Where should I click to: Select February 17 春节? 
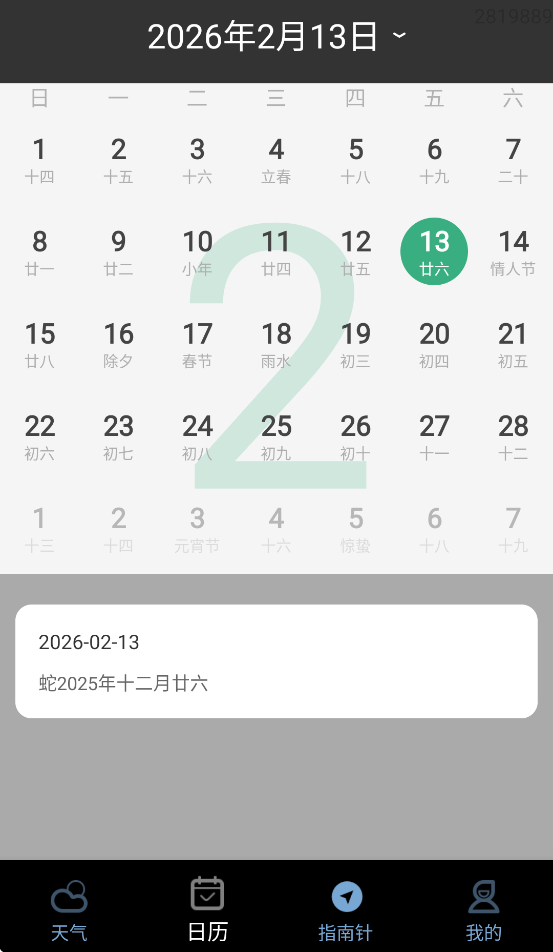point(197,344)
